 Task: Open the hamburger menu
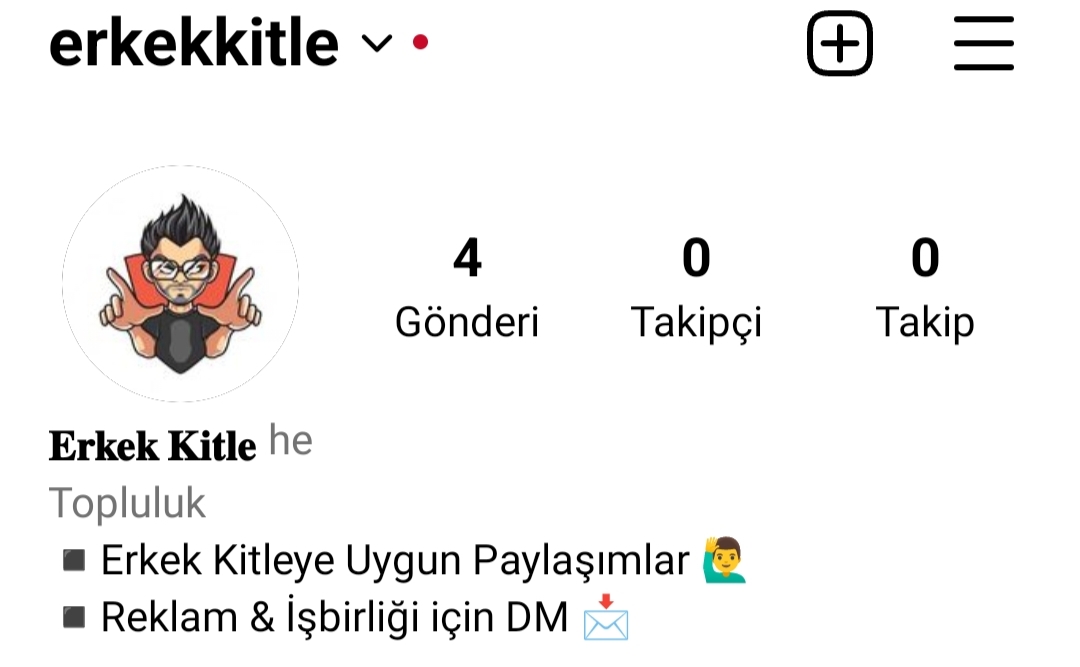click(x=984, y=43)
